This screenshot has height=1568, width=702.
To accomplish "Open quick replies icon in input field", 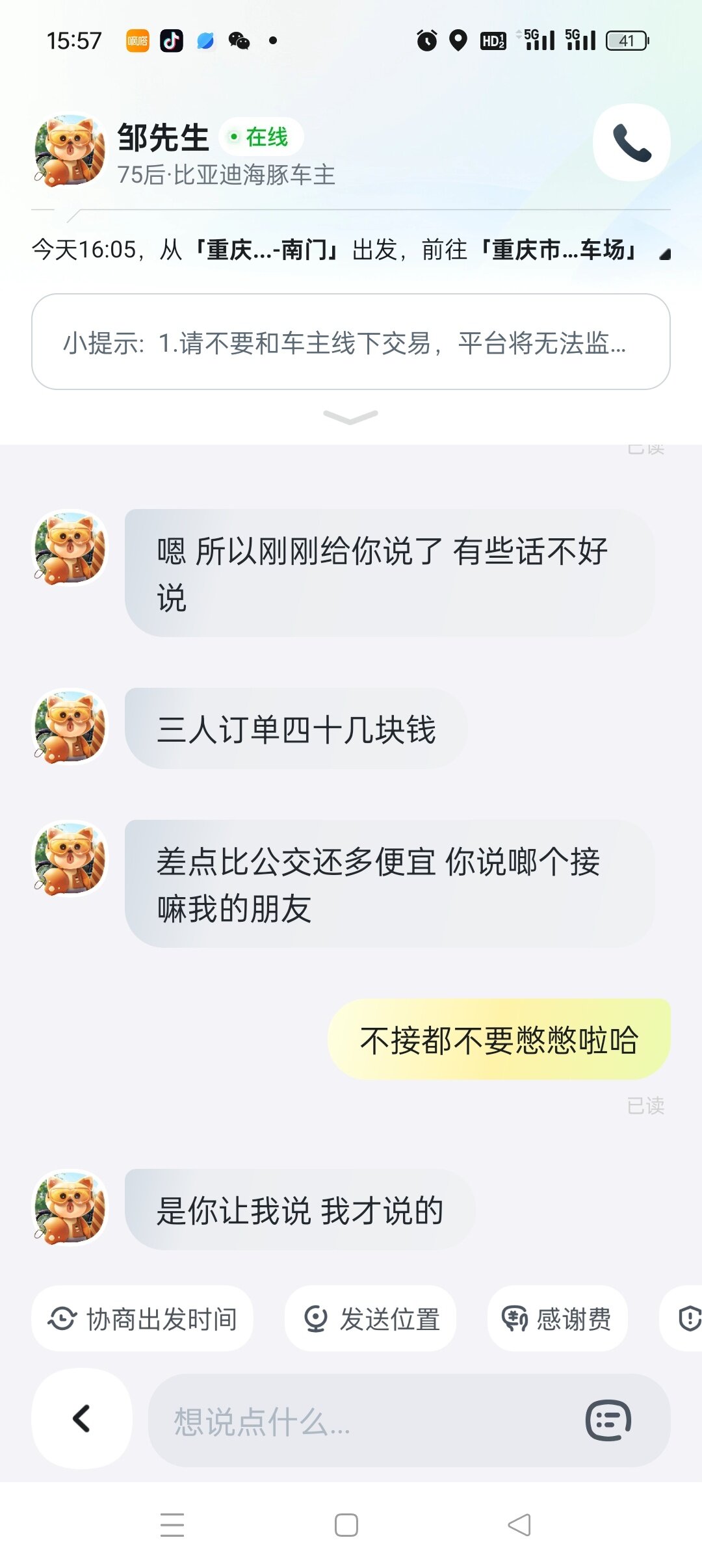I will point(608,1421).
